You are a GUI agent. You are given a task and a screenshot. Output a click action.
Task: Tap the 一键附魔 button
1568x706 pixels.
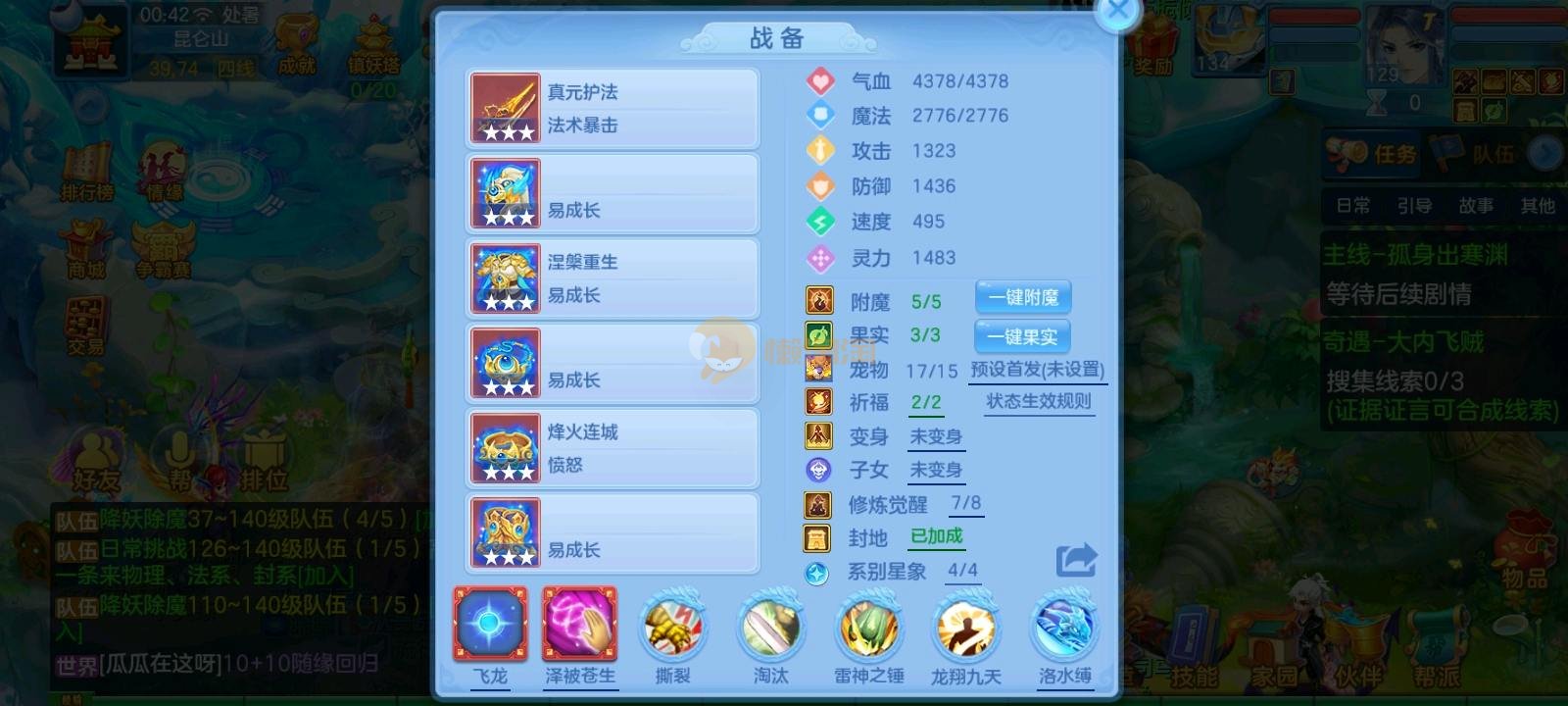[x=1023, y=297]
